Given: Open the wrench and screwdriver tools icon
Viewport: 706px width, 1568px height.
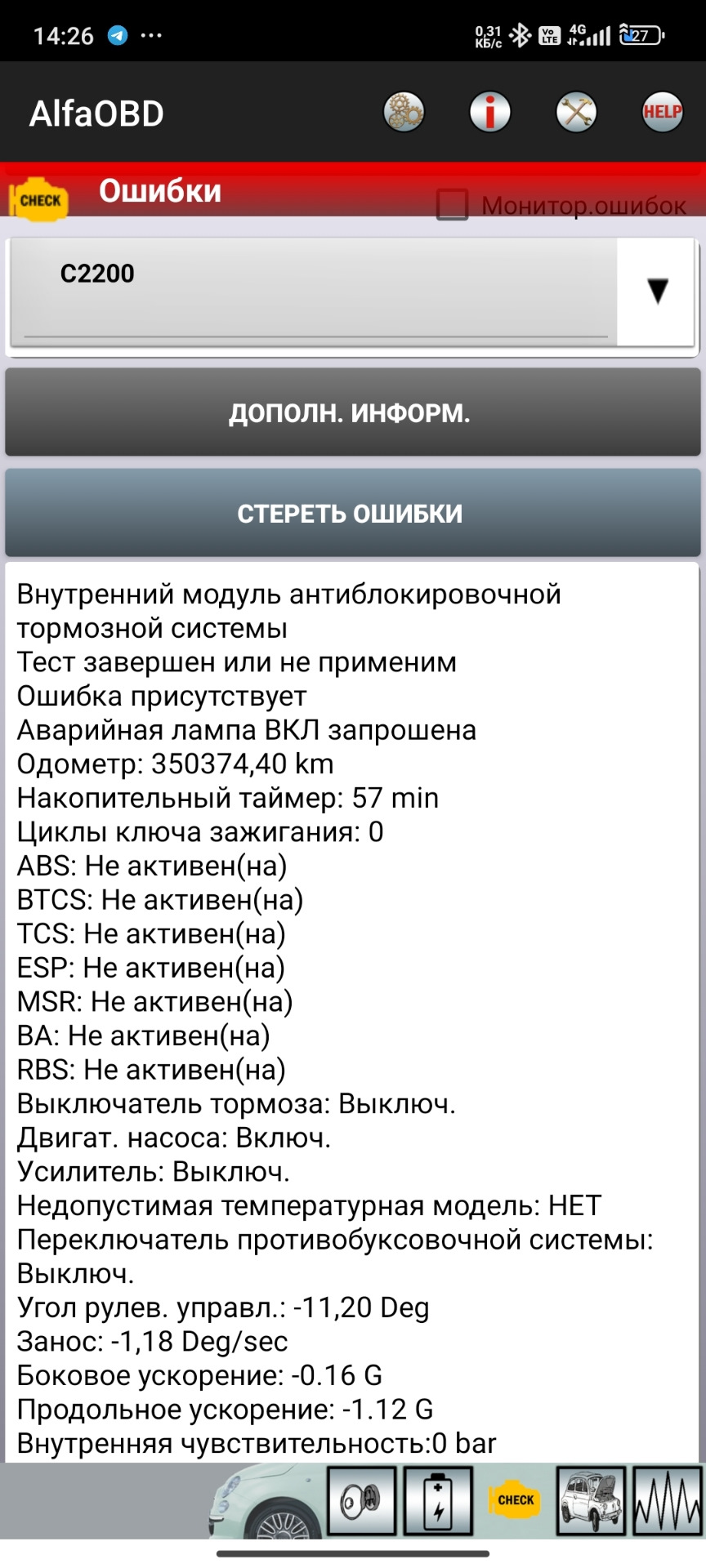Looking at the screenshot, I should (x=576, y=112).
